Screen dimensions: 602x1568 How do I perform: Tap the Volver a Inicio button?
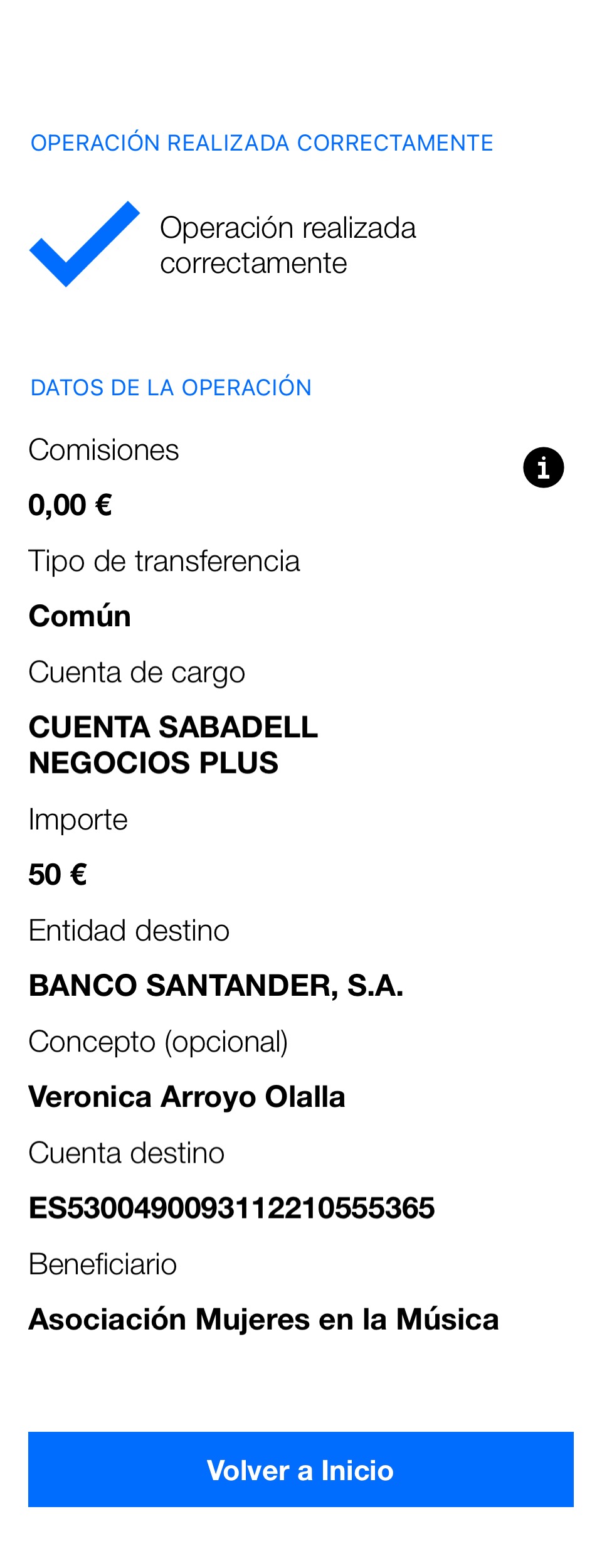(300, 1470)
